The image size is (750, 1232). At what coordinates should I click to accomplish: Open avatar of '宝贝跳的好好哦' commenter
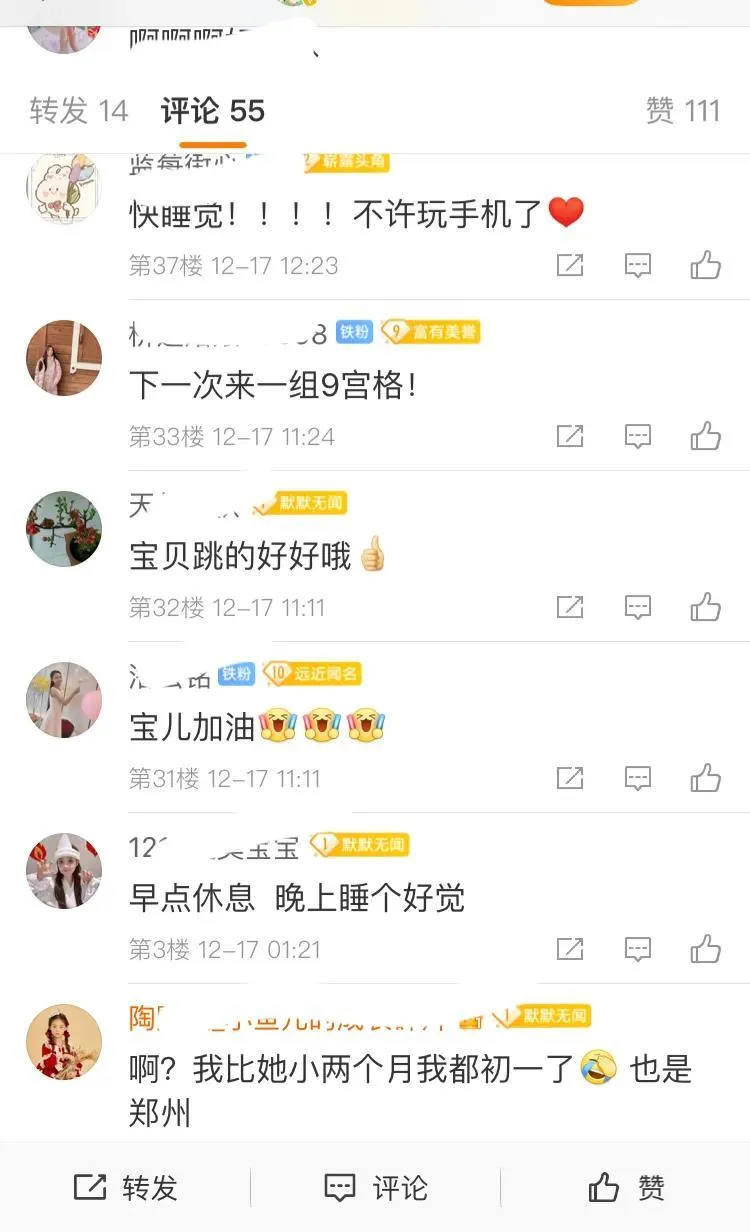(64, 529)
